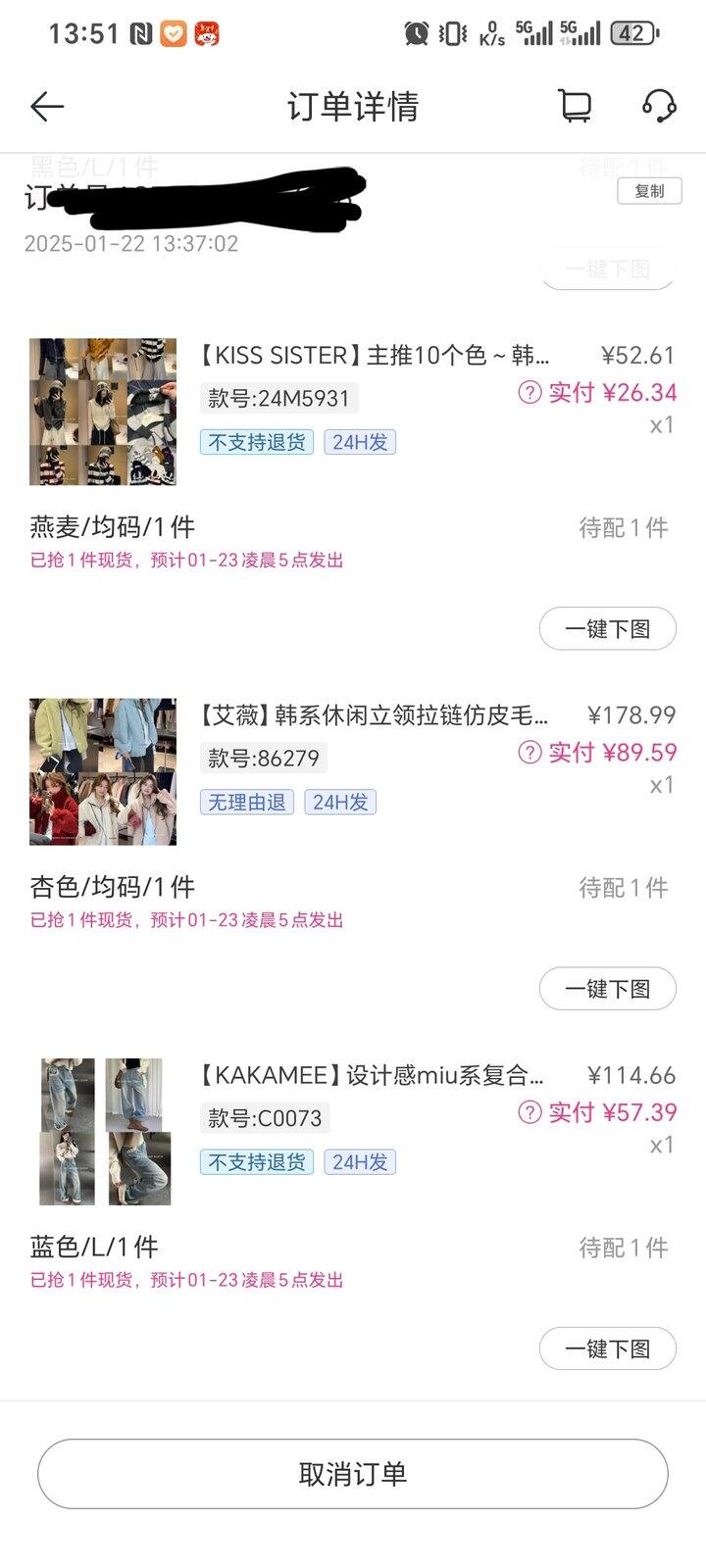Screen dimensions: 706x1568
Task: Open the shopping cart
Action: point(576,106)
